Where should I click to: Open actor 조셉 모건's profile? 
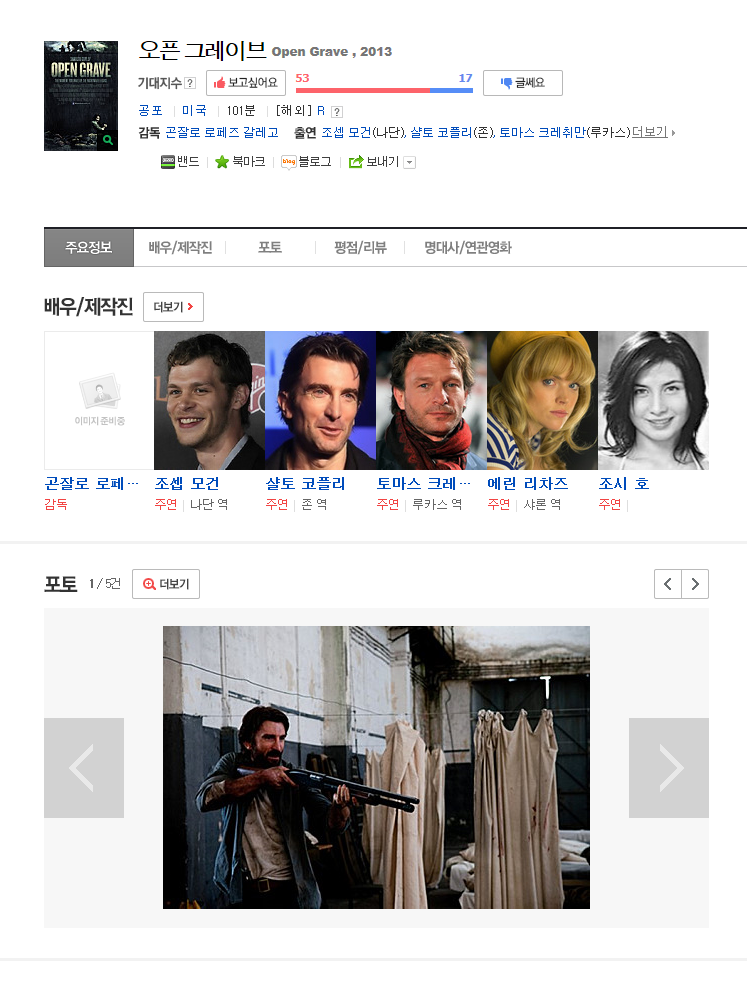(x=187, y=484)
